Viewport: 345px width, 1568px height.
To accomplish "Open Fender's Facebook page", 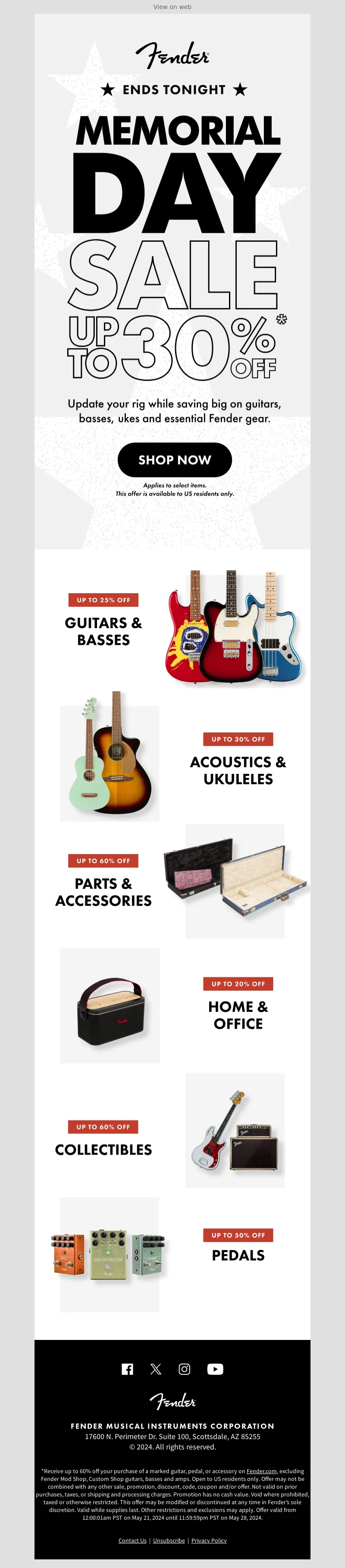I will tap(127, 1369).
